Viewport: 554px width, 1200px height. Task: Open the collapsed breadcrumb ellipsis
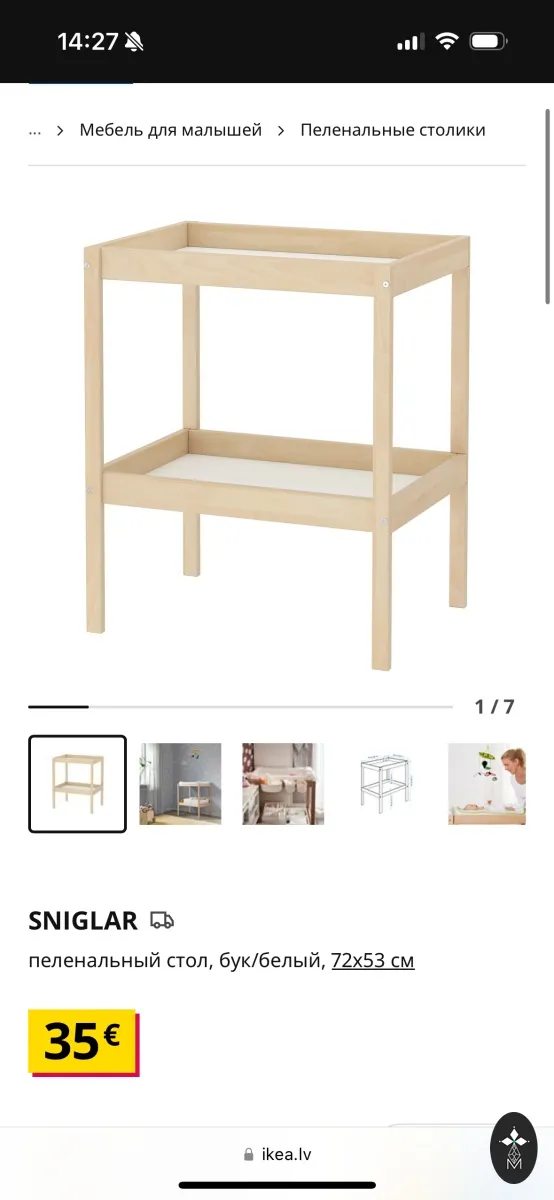(x=35, y=130)
